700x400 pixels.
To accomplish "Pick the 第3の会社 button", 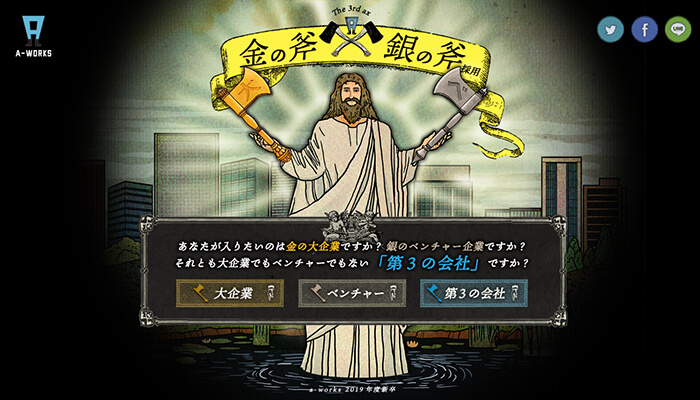I will [473, 294].
